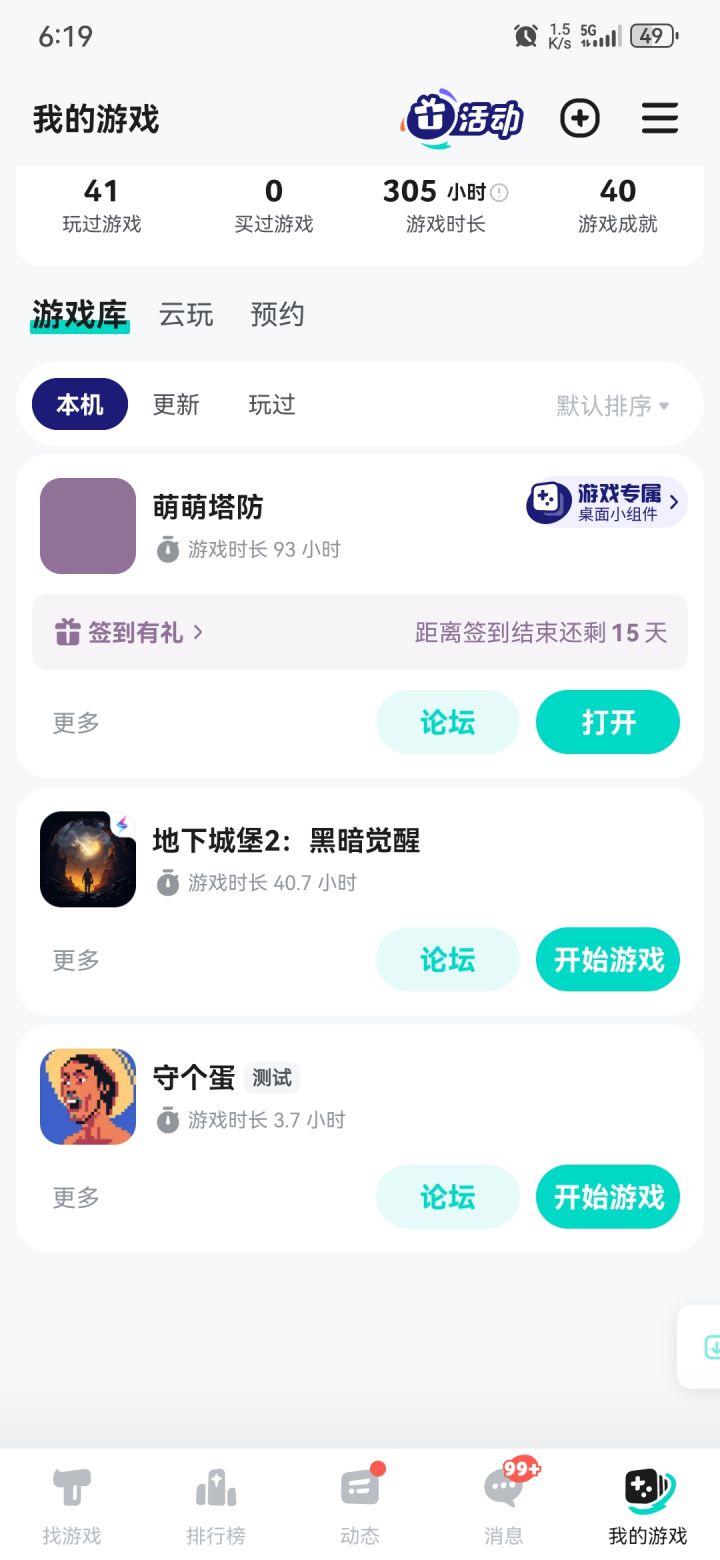Open the 排行榜 rankings tab

point(216,1506)
